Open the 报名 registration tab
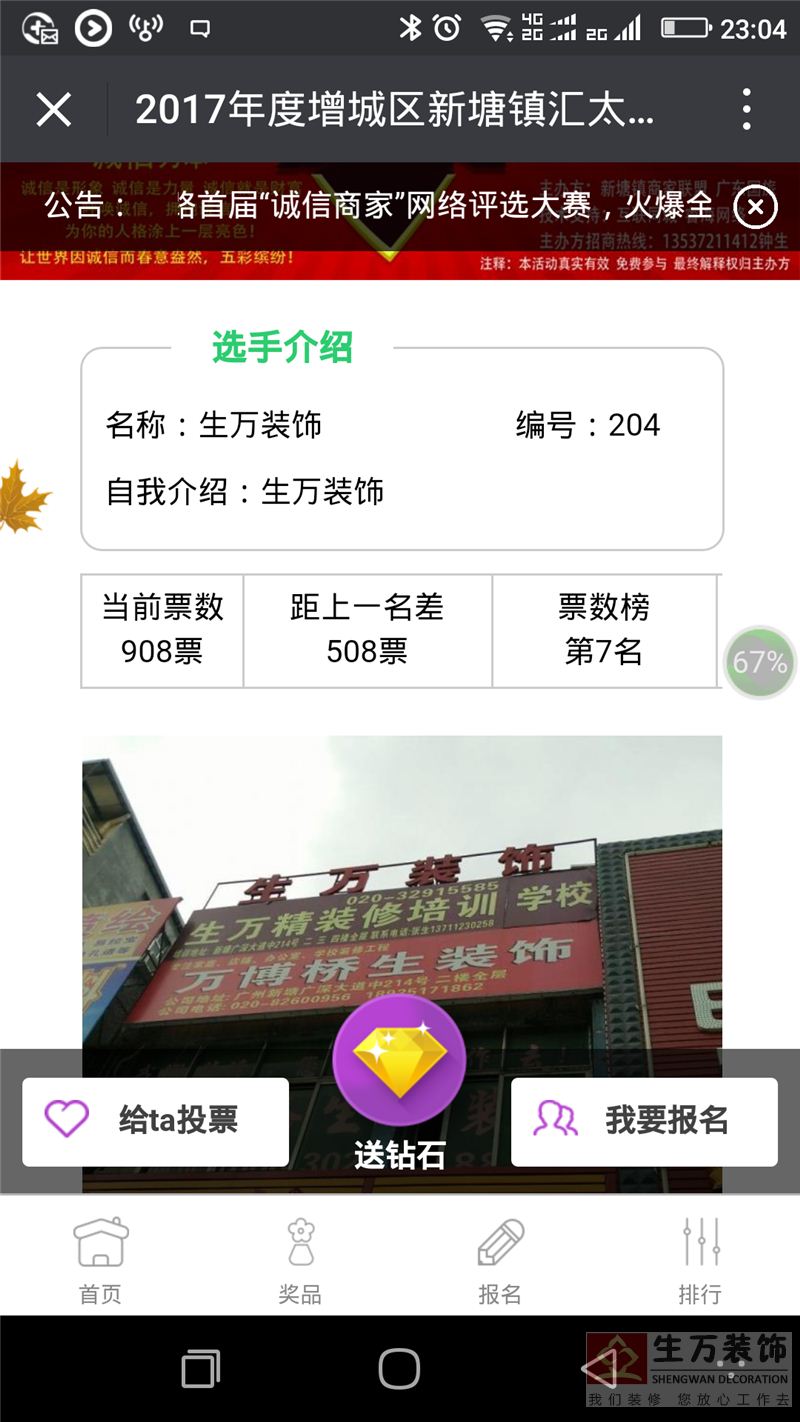 [x=500, y=1258]
